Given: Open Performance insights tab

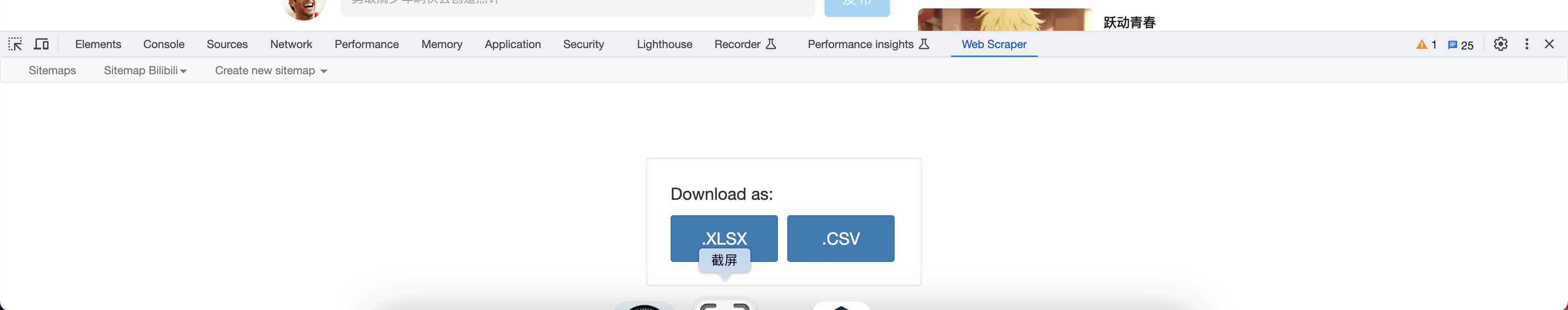Looking at the screenshot, I should [868, 44].
